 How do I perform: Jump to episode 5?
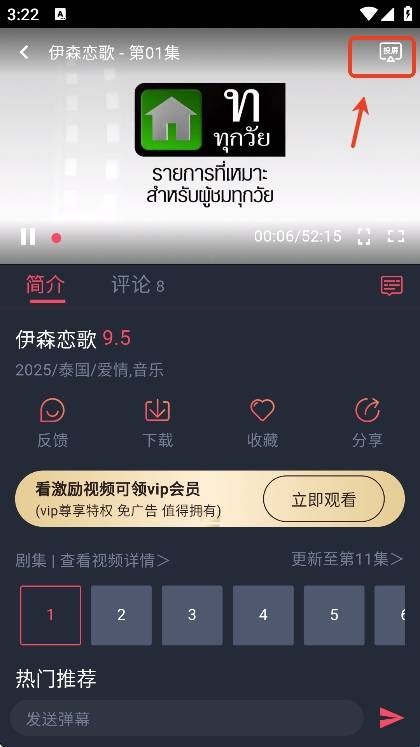tap(334, 615)
